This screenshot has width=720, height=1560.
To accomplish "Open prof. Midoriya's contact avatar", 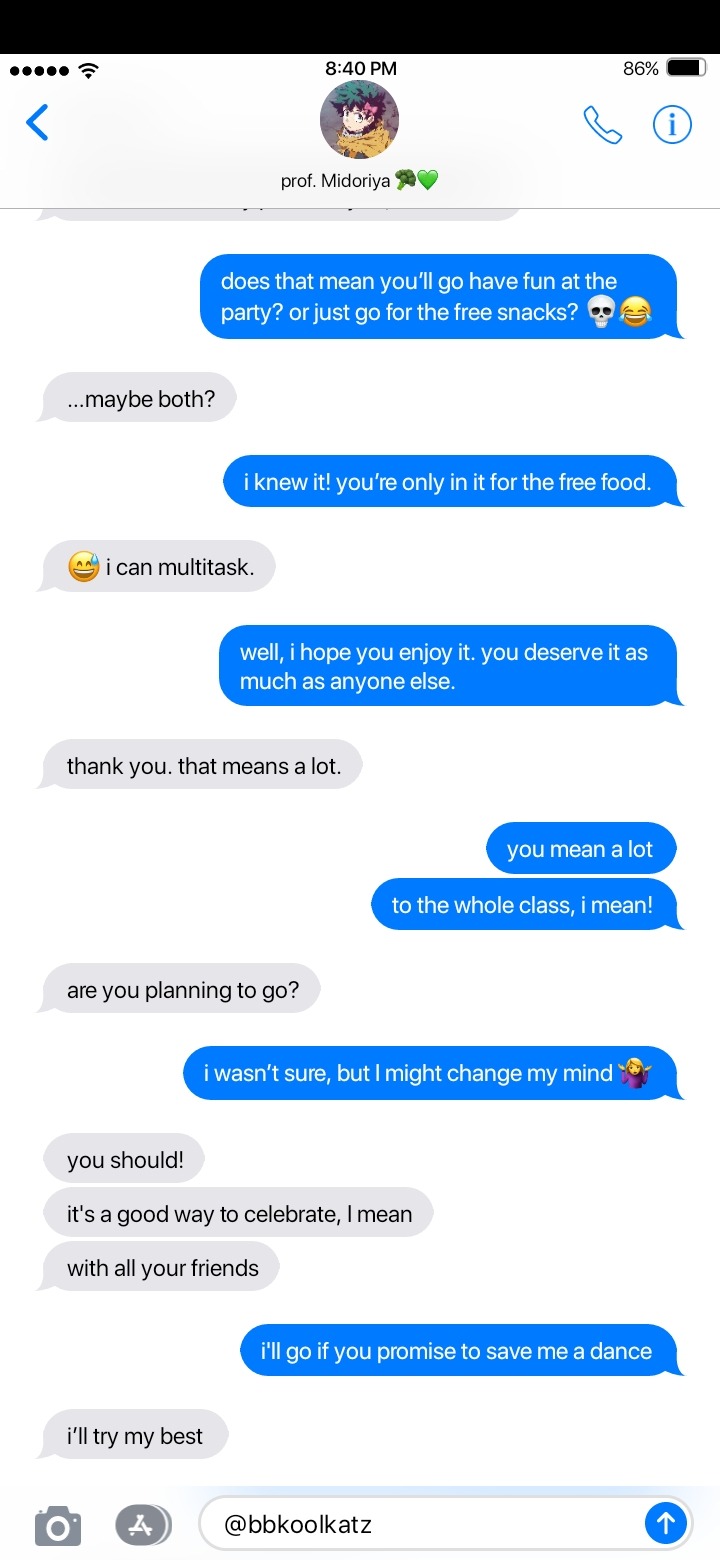I will pyautogui.click(x=359, y=120).
